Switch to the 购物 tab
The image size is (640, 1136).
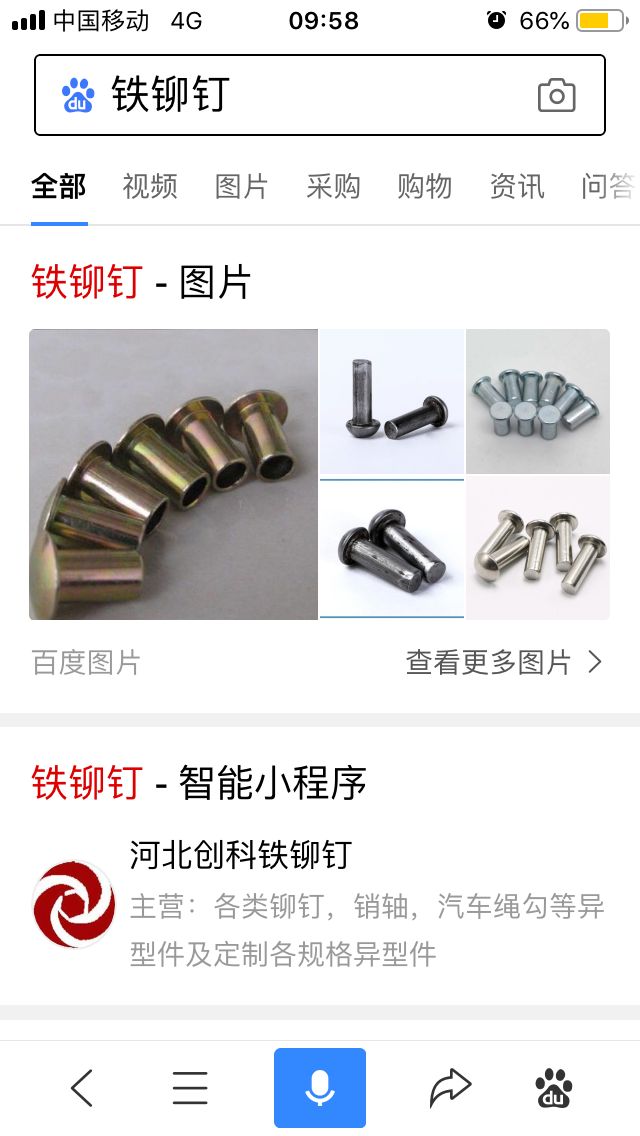pos(425,186)
